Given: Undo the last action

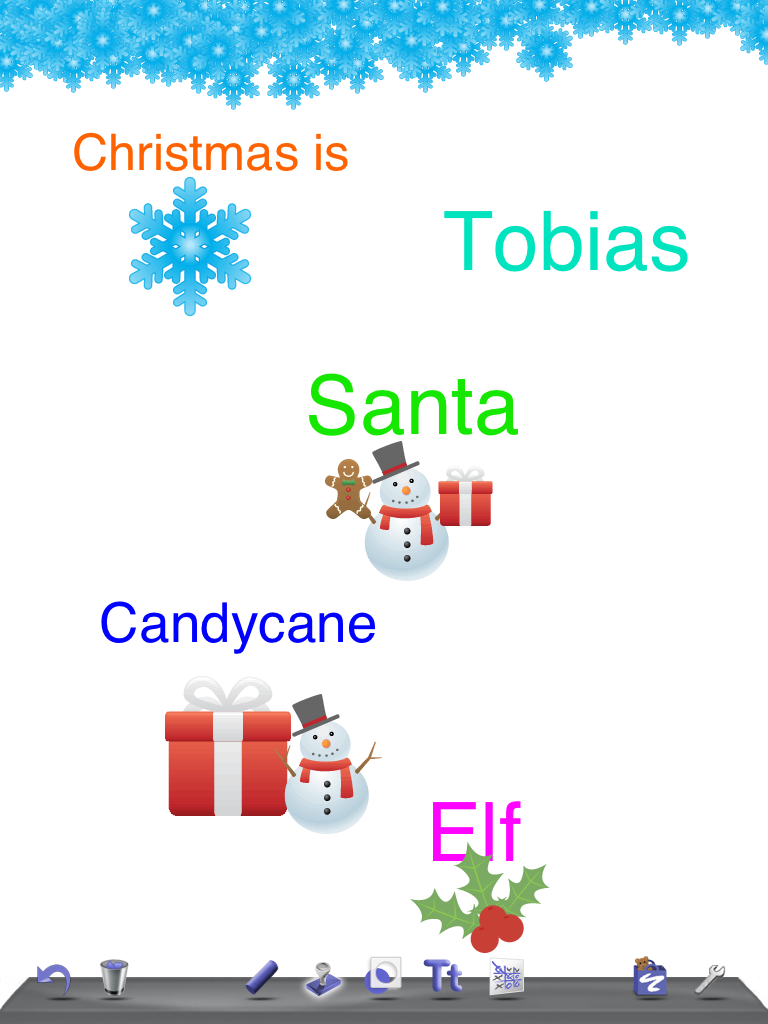Looking at the screenshot, I should [x=54, y=977].
